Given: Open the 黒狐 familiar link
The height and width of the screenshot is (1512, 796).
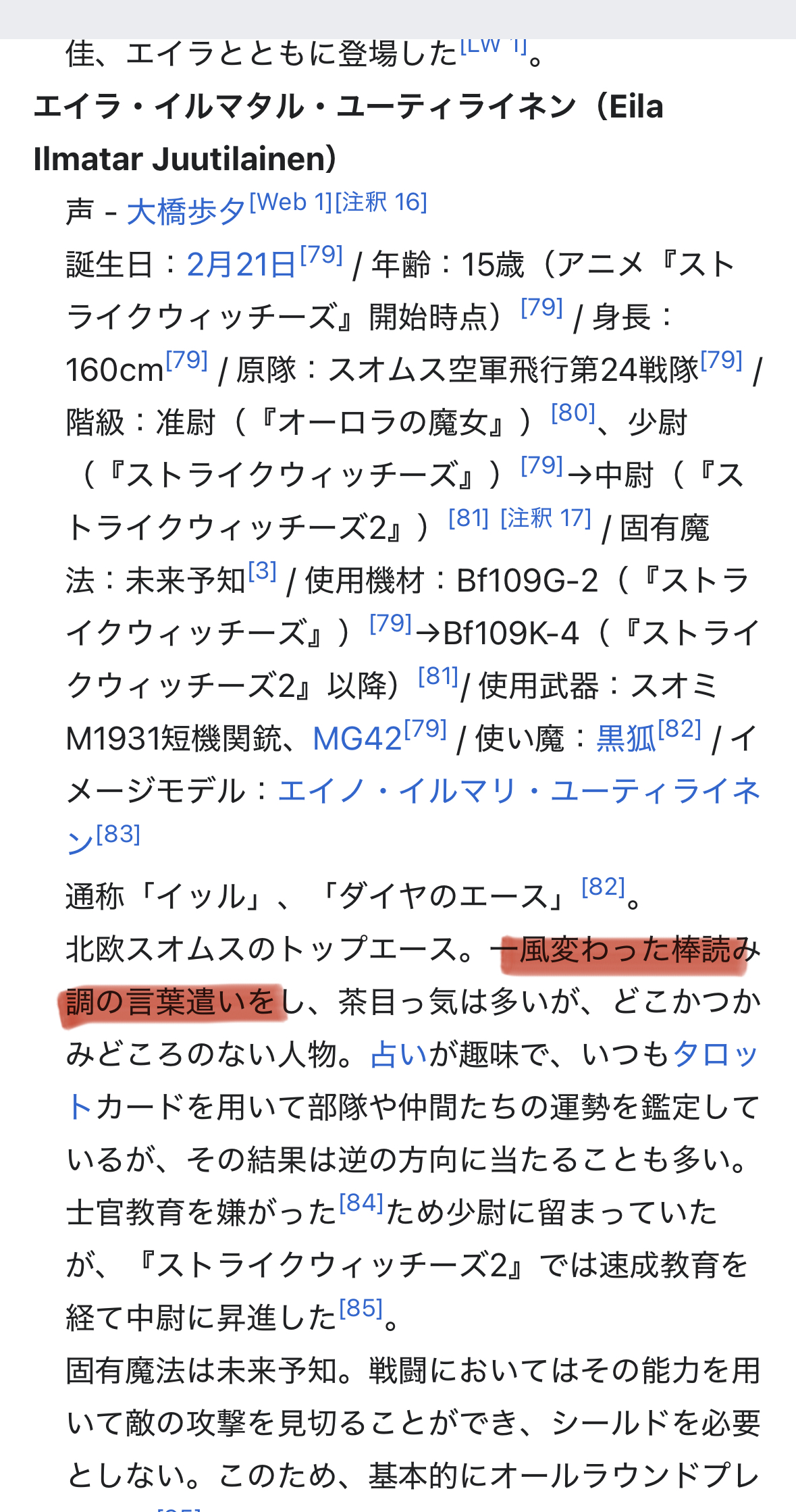Looking at the screenshot, I should [626, 739].
